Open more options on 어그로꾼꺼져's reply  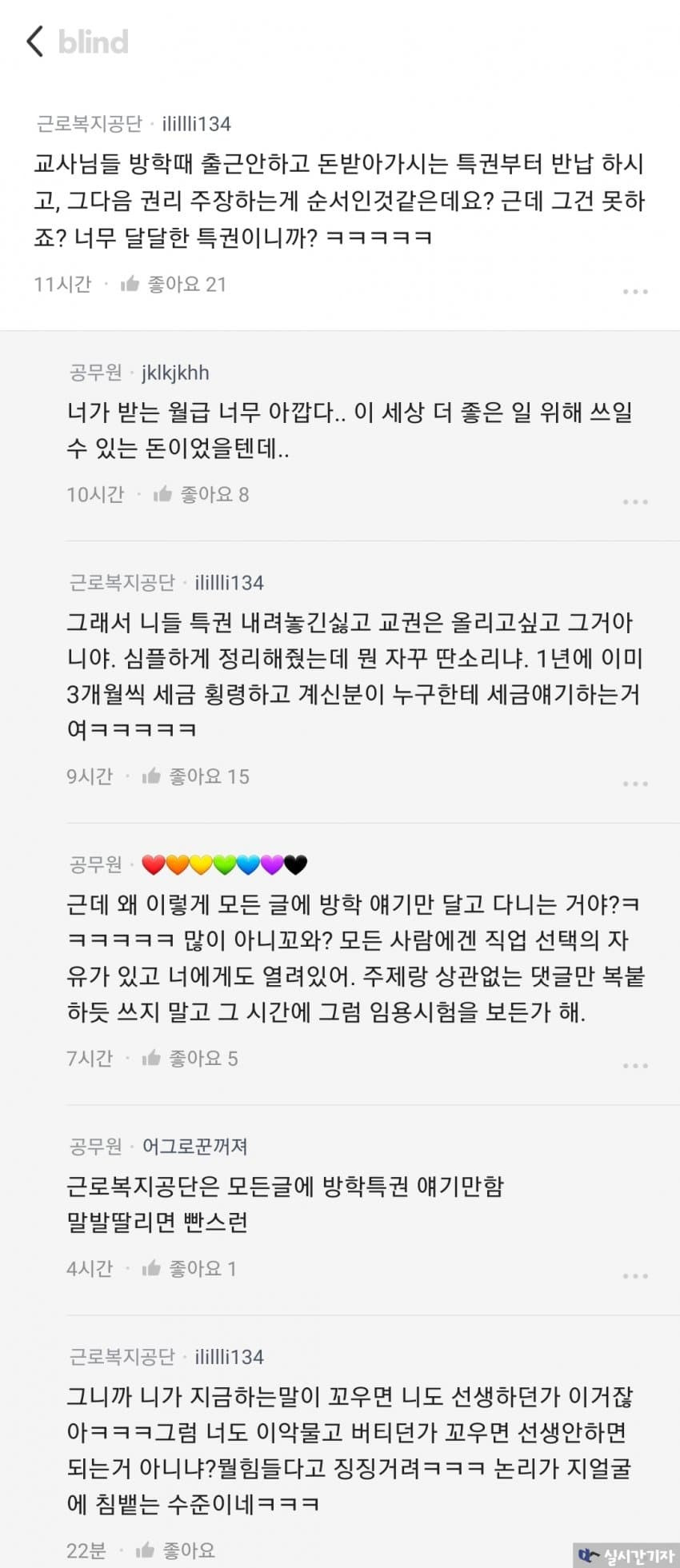point(635,1276)
